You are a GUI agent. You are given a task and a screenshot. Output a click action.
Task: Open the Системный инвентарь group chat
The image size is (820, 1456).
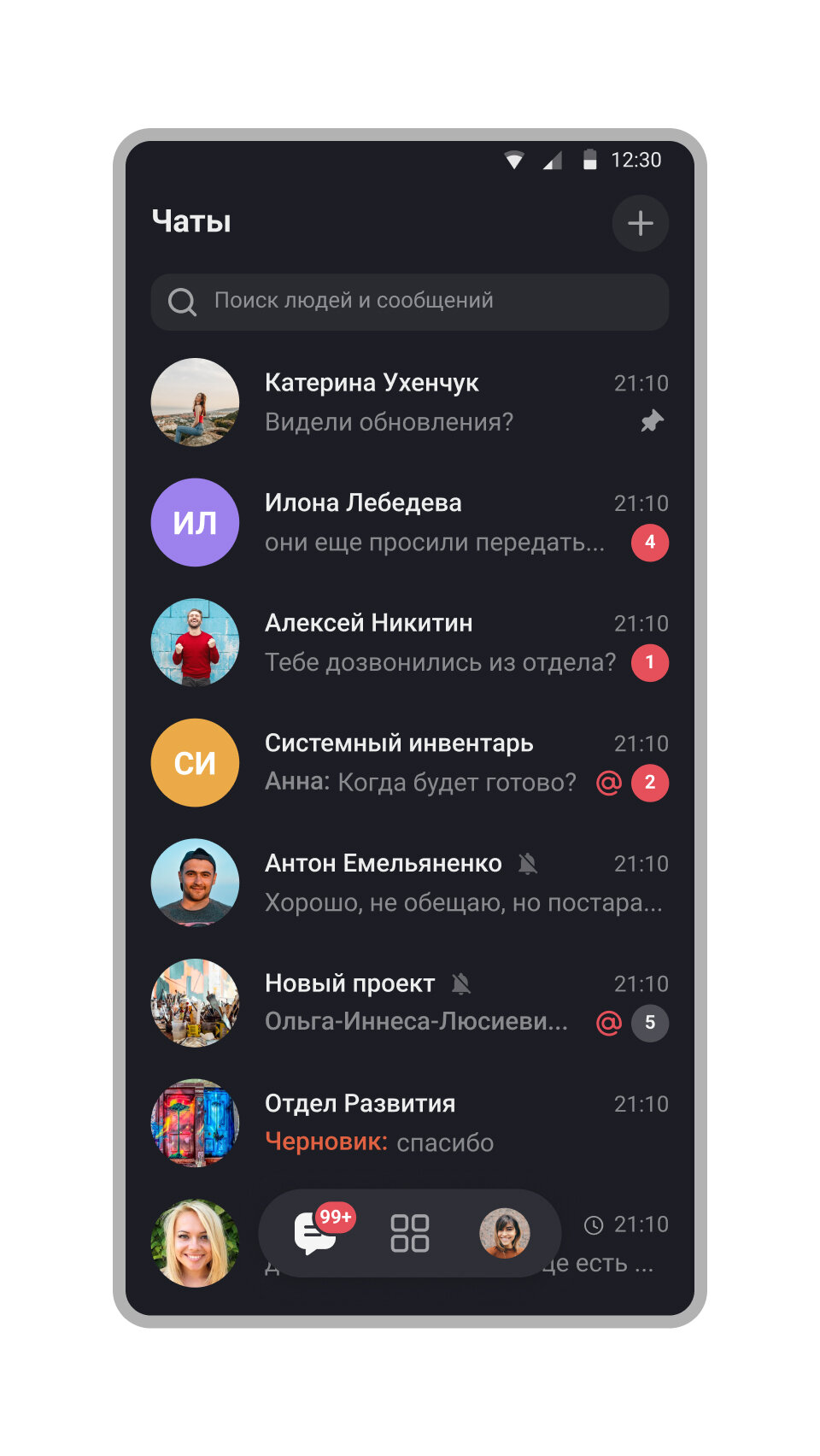pyautogui.click(x=410, y=762)
